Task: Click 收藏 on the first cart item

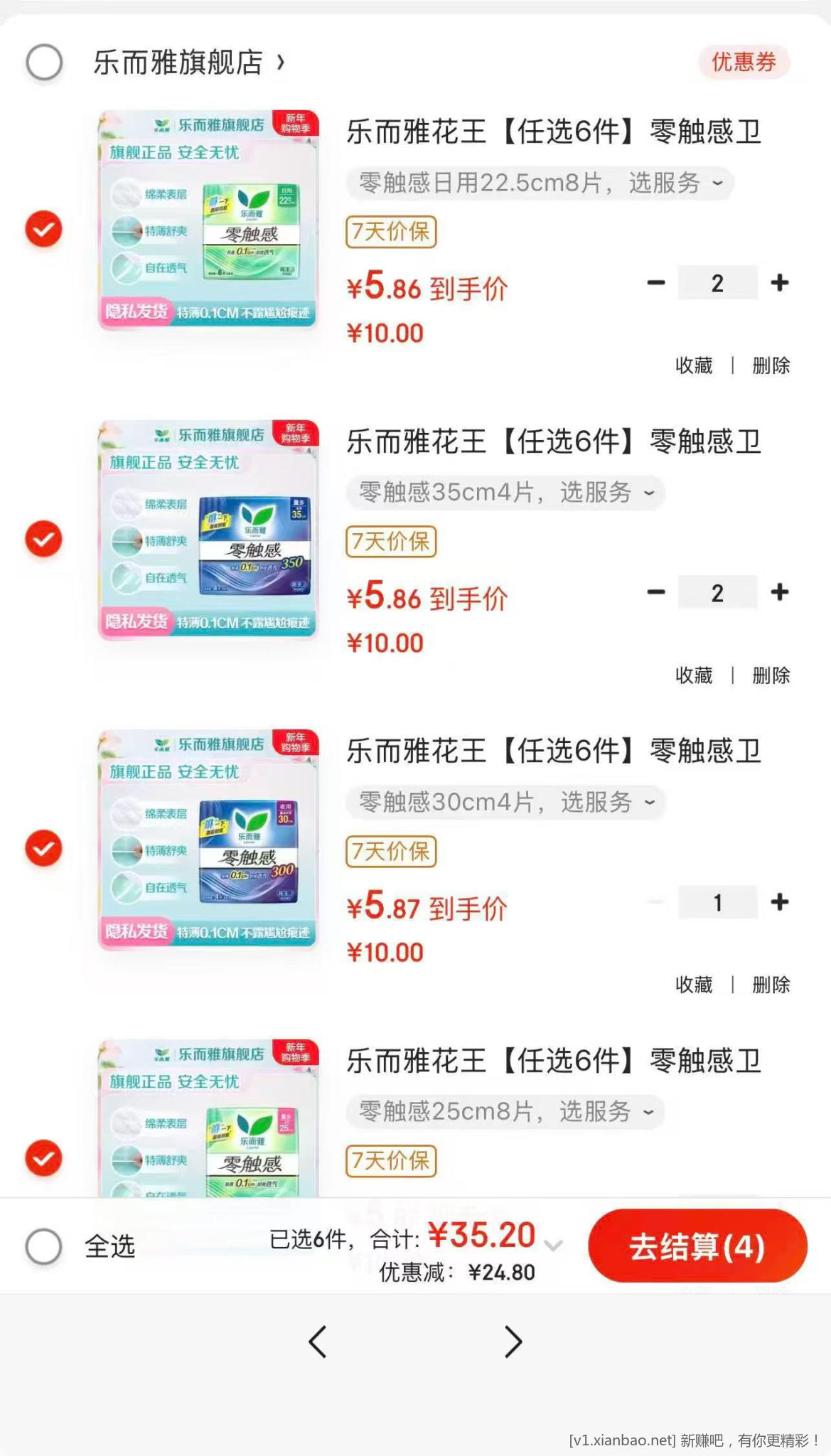Action: click(693, 365)
